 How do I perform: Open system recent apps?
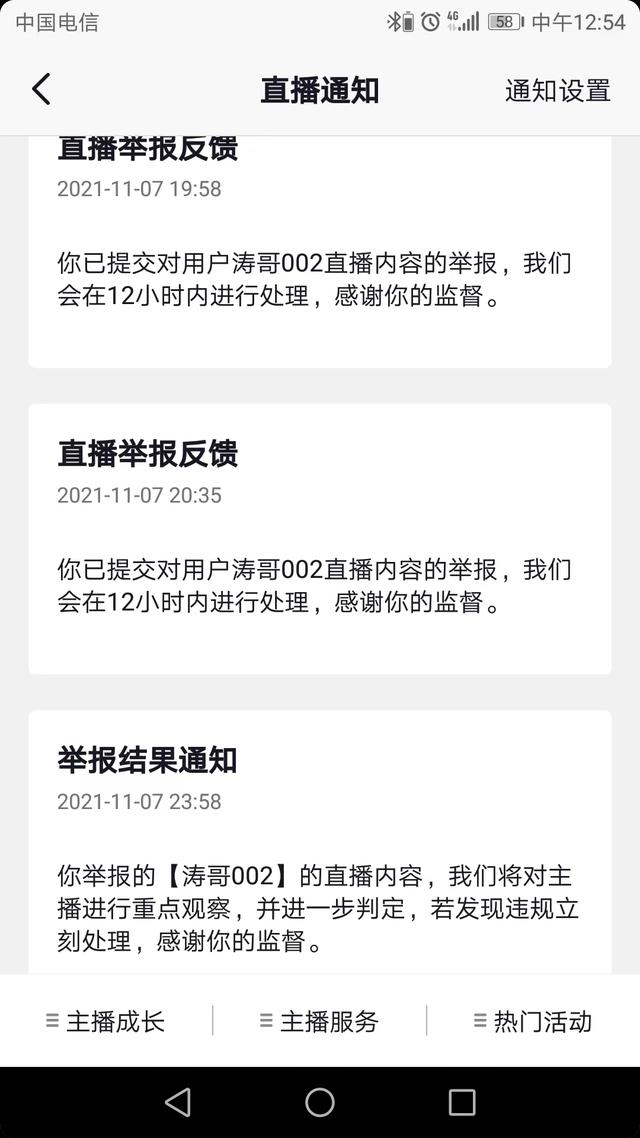click(x=461, y=1102)
